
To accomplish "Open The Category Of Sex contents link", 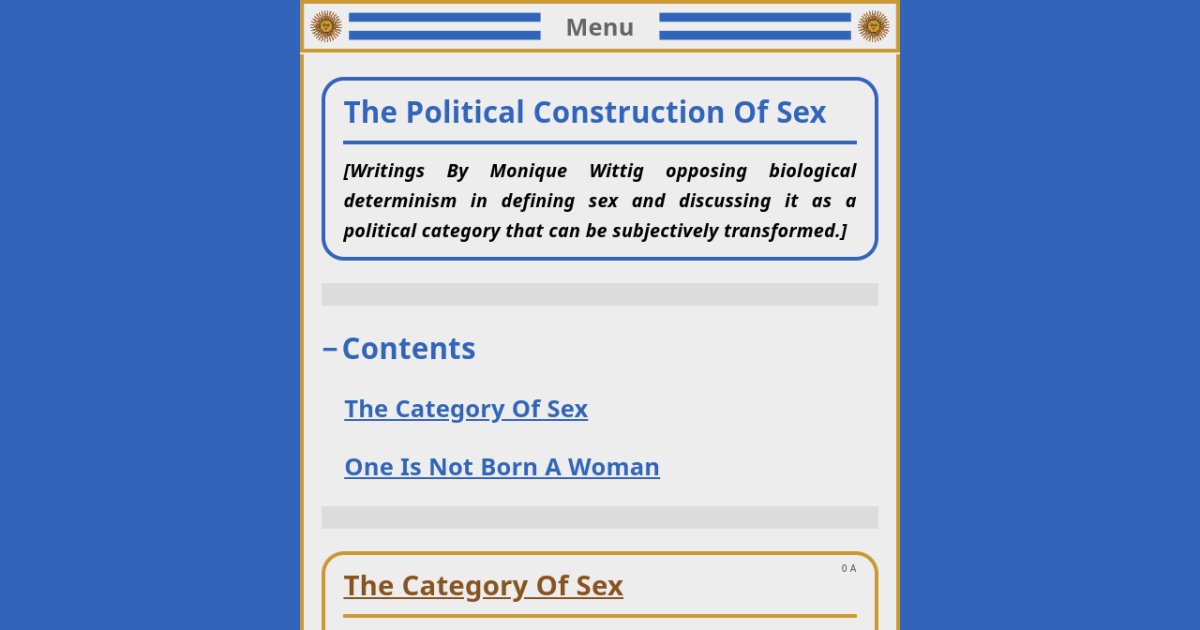I will click(466, 409).
